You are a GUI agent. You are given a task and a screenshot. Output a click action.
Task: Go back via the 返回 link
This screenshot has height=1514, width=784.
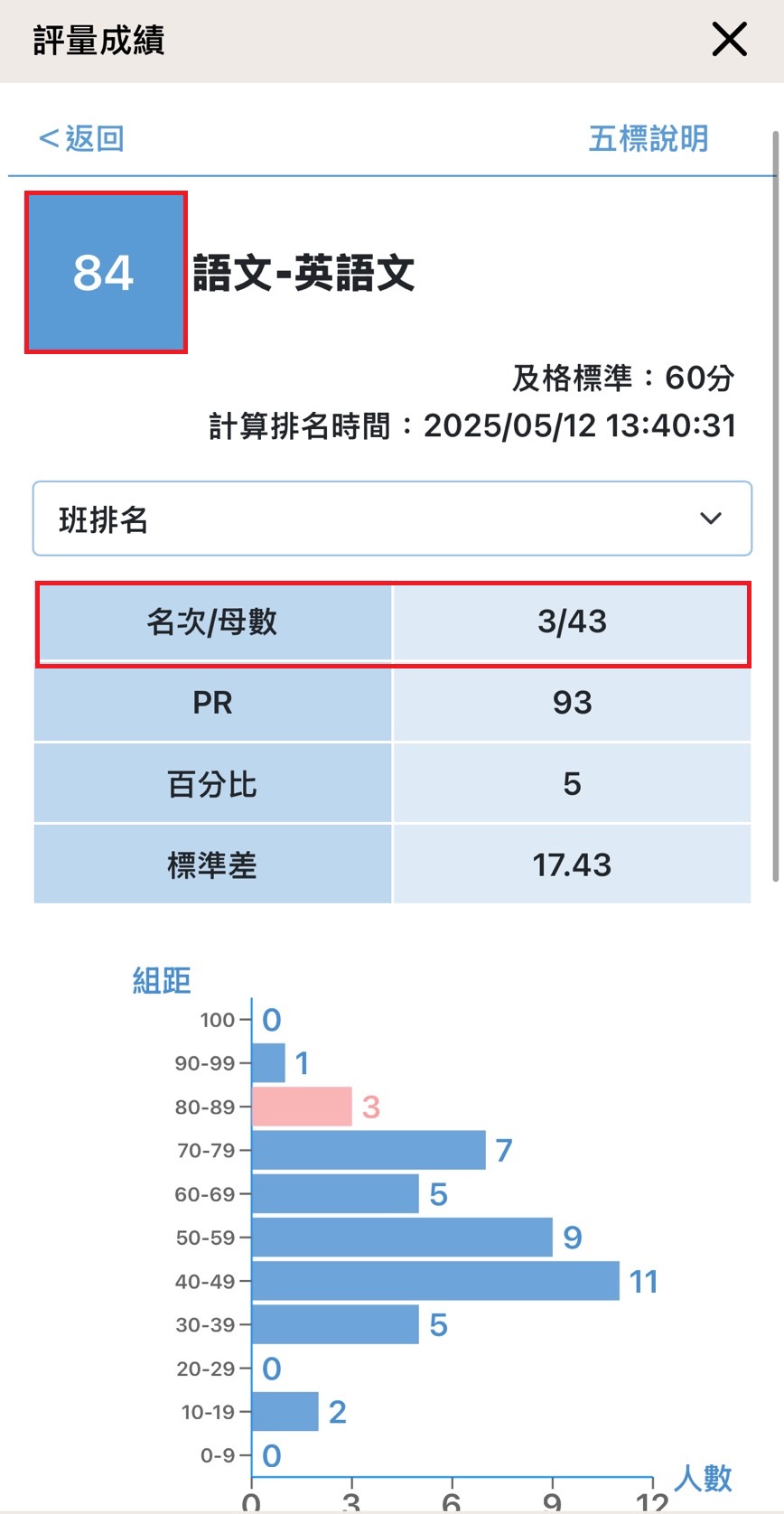point(81,138)
